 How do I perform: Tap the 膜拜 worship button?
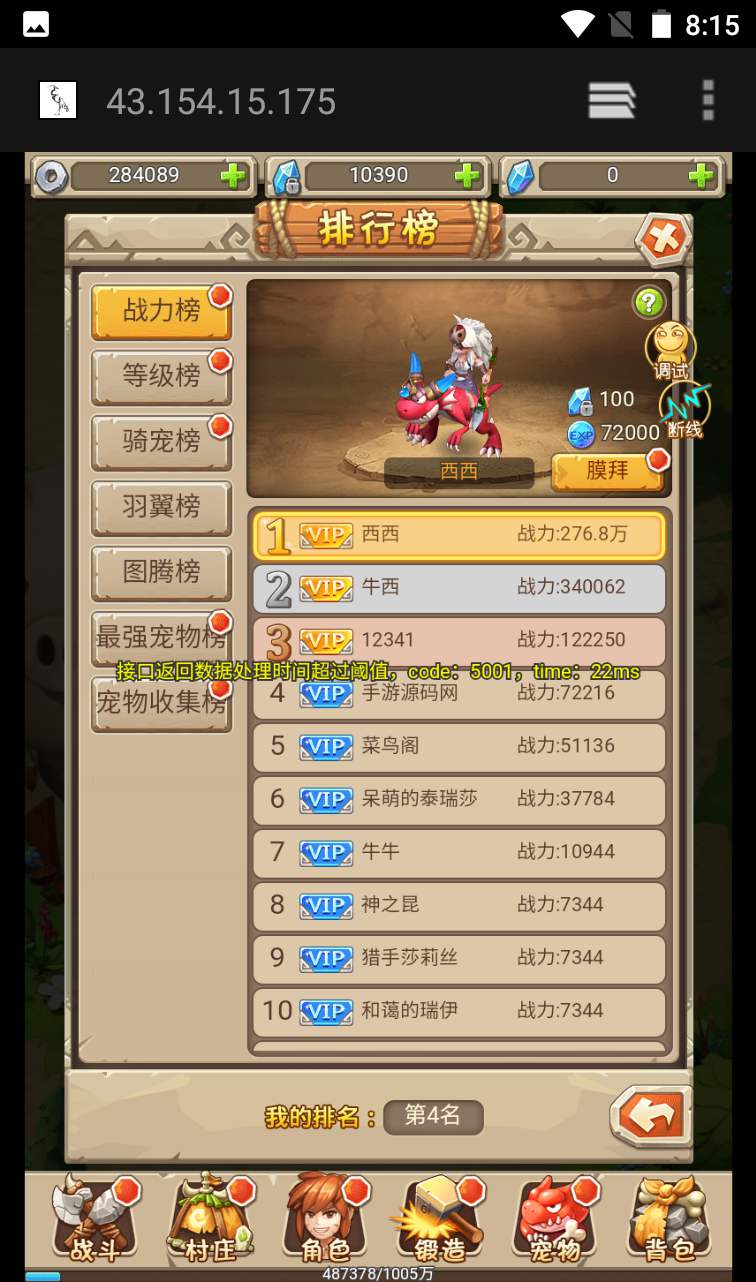pyautogui.click(x=607, y=471)
